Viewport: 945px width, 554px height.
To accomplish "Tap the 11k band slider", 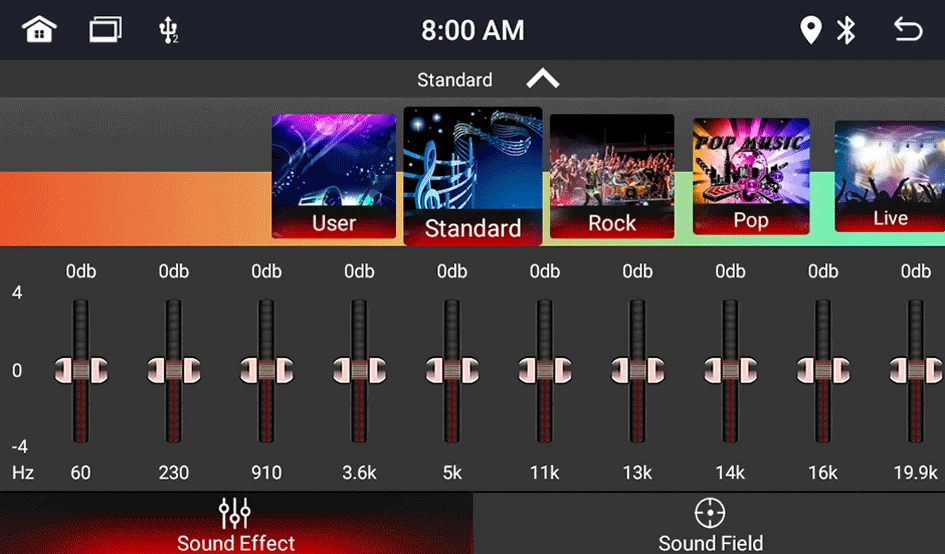I will point(545,370).
